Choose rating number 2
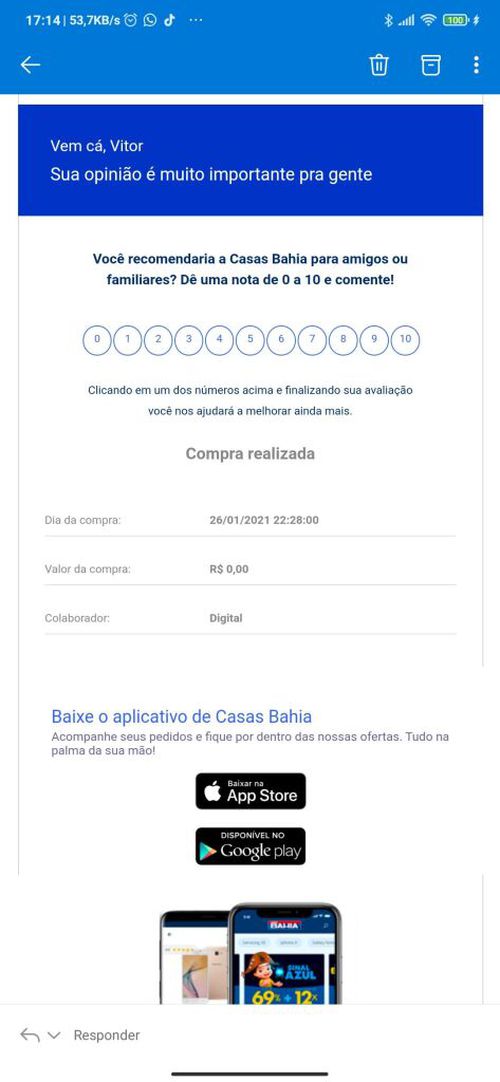The width and height of the screenshot is (500, 1082). pyautogui.click(x=158, y=340)
